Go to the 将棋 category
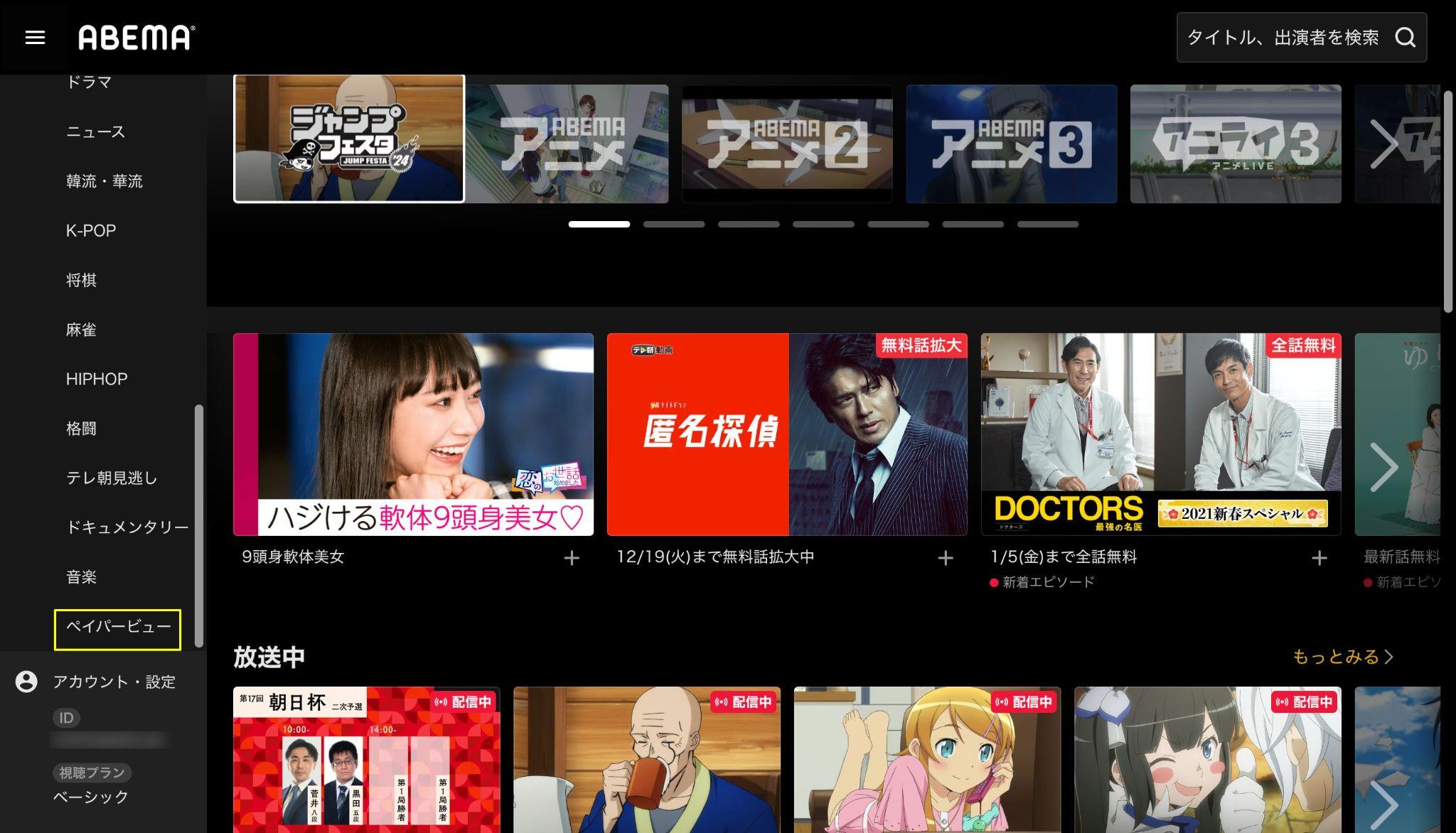The width and height of the screenshot is (1456, 833). (x=81, y=280)
